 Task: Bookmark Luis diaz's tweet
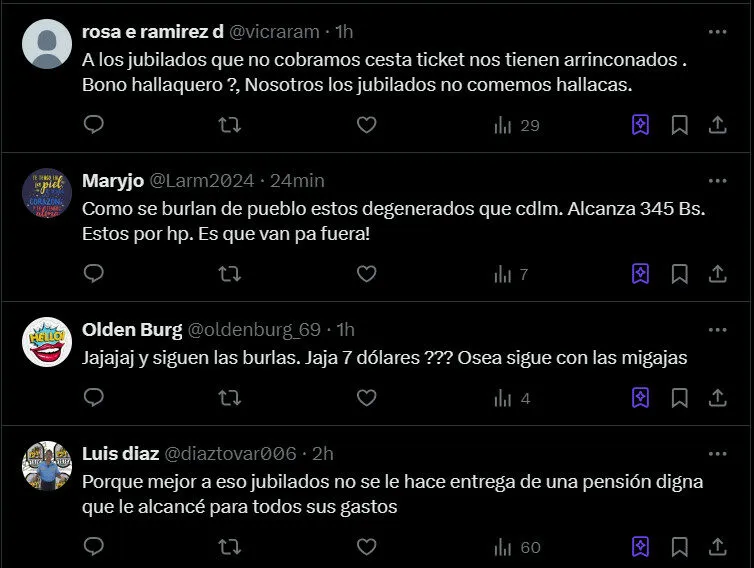(679, 547)
